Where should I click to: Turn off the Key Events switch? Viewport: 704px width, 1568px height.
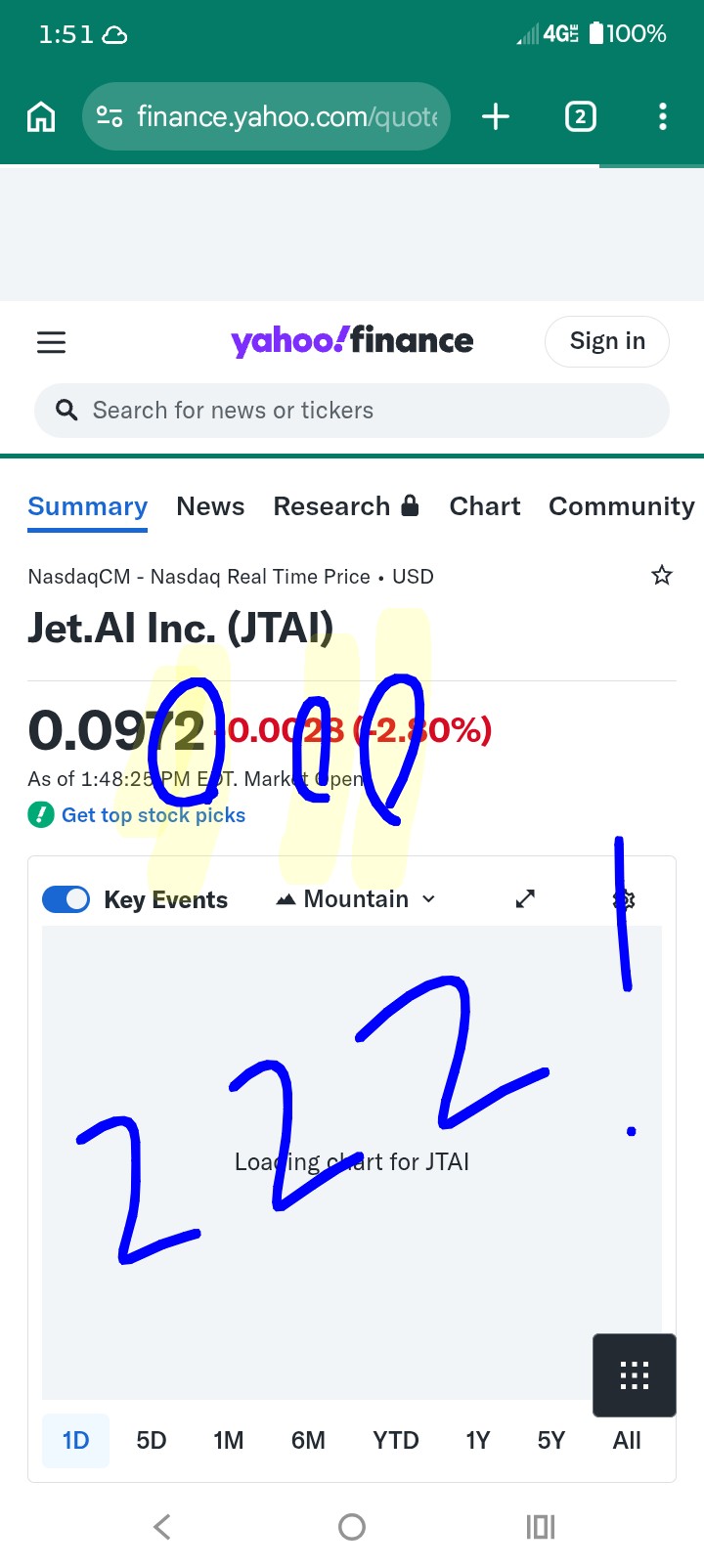coord(66,899)
